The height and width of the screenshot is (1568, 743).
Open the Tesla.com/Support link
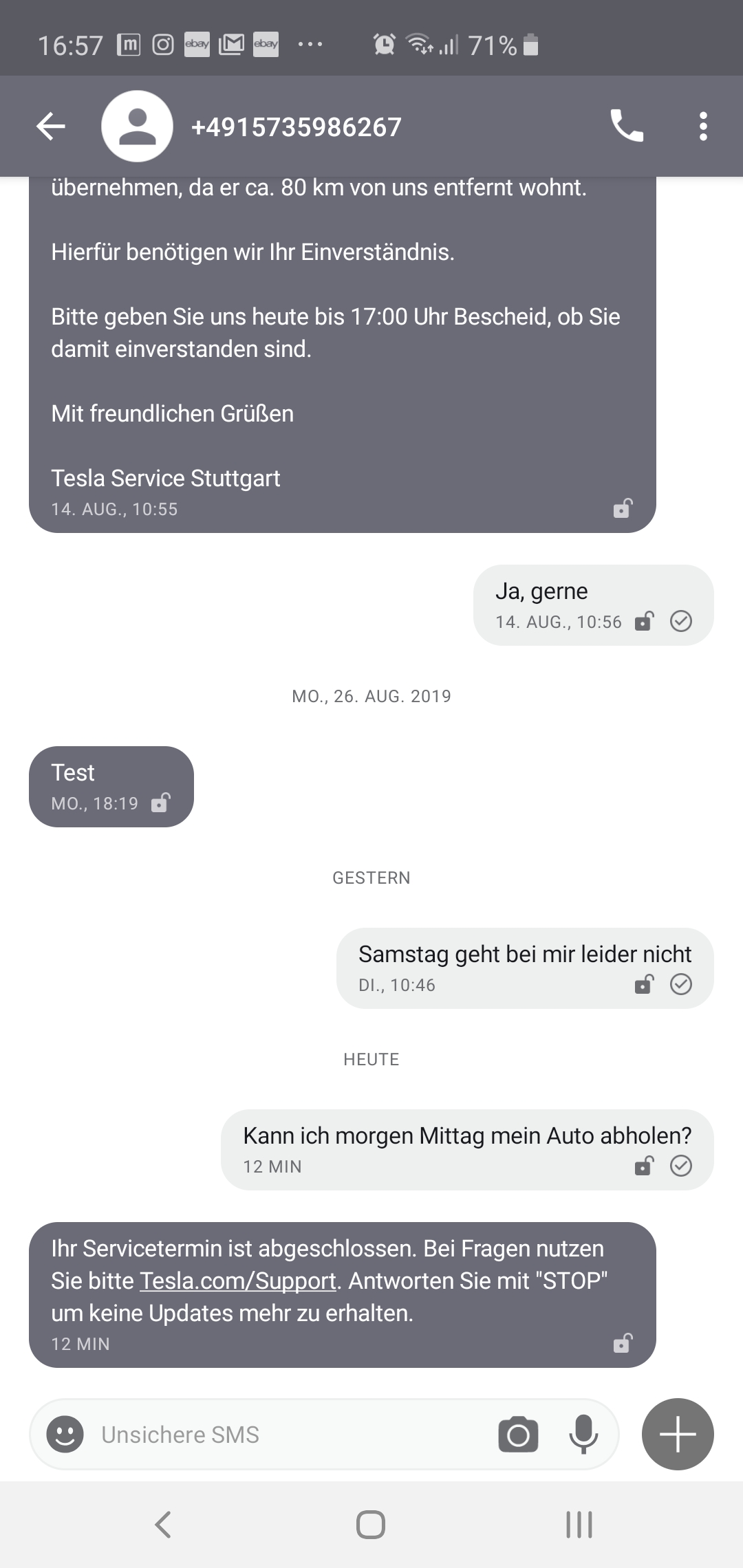(x=238, y=1281)
